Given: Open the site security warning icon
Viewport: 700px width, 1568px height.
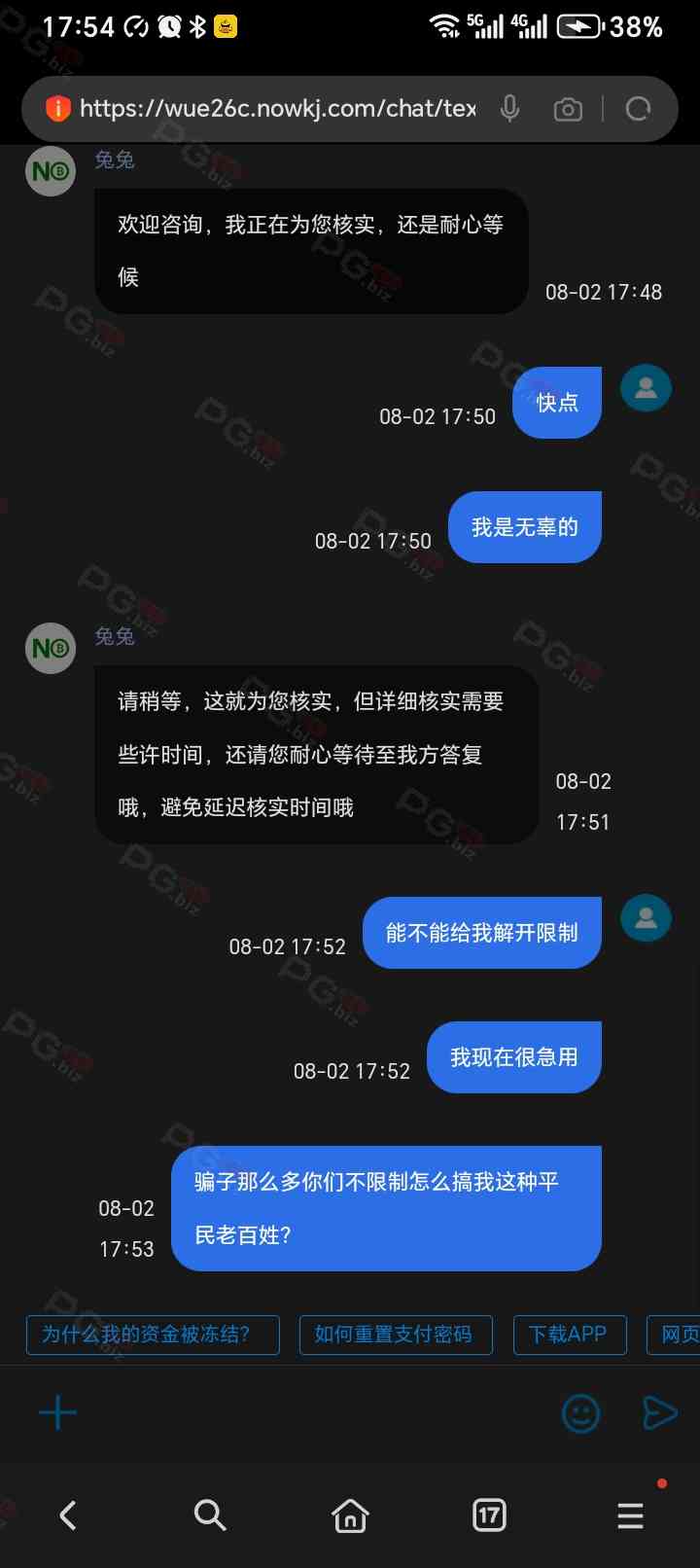Looking at the screenshot, I should (57, 108).
